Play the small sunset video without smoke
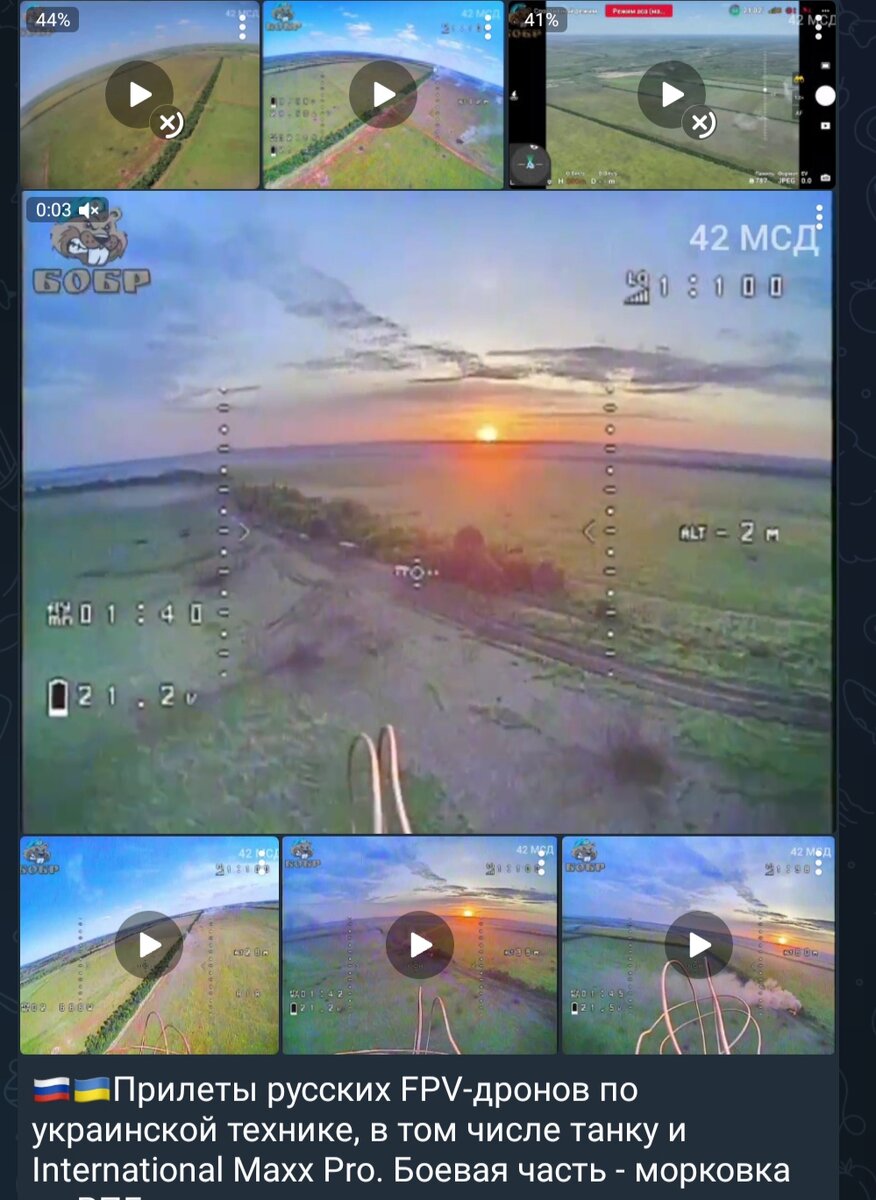Viewport: 876px width, 1200px height. pos(420,945)
